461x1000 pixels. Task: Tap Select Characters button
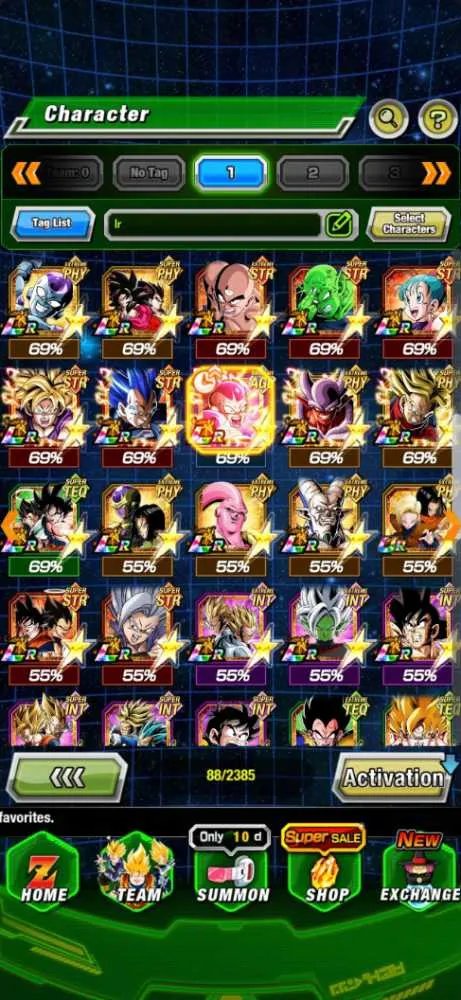click(409, 224)
